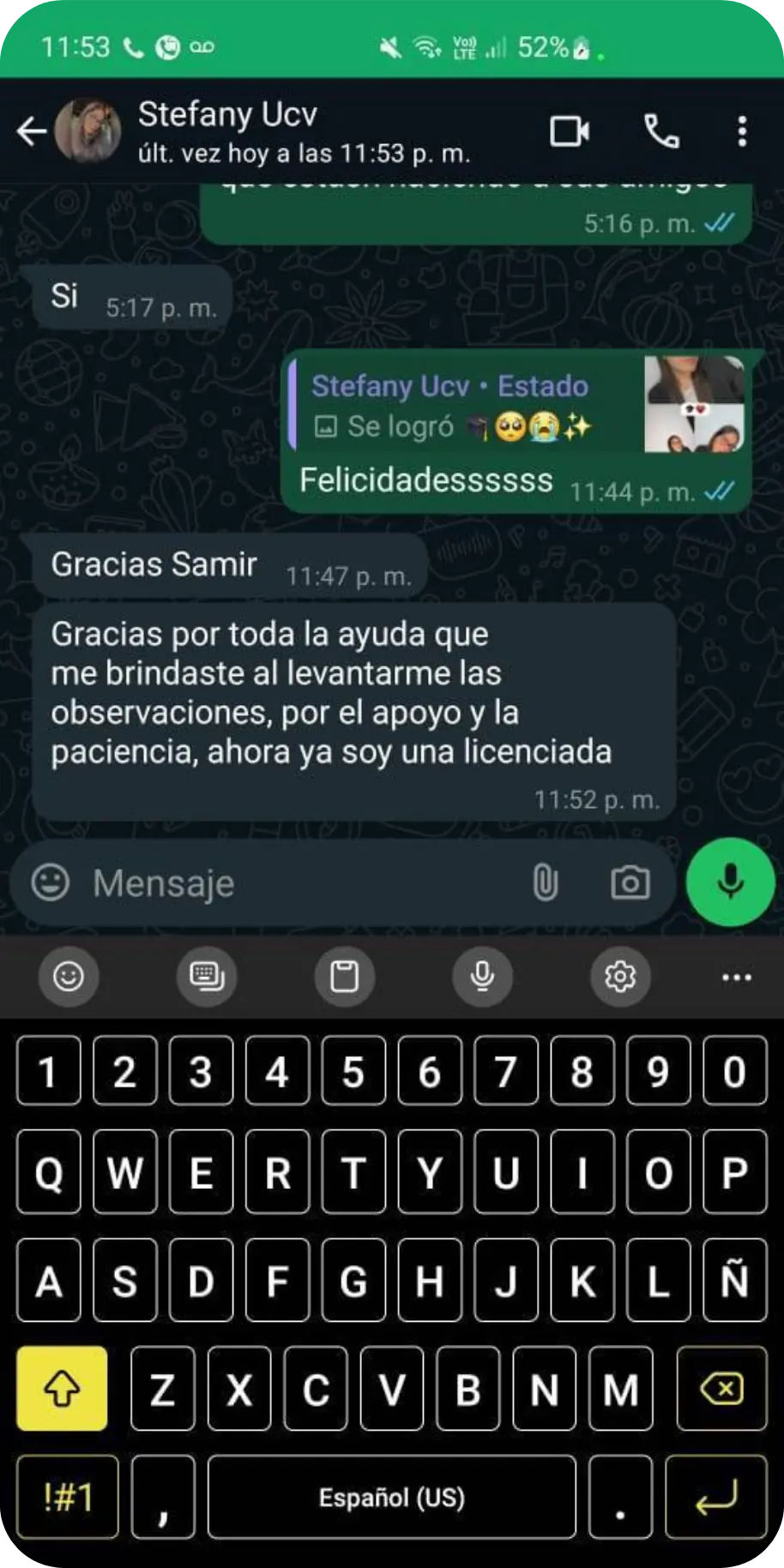Expand the chat options with the three-dot menu
784x1568 pixels.
(742, 130)
